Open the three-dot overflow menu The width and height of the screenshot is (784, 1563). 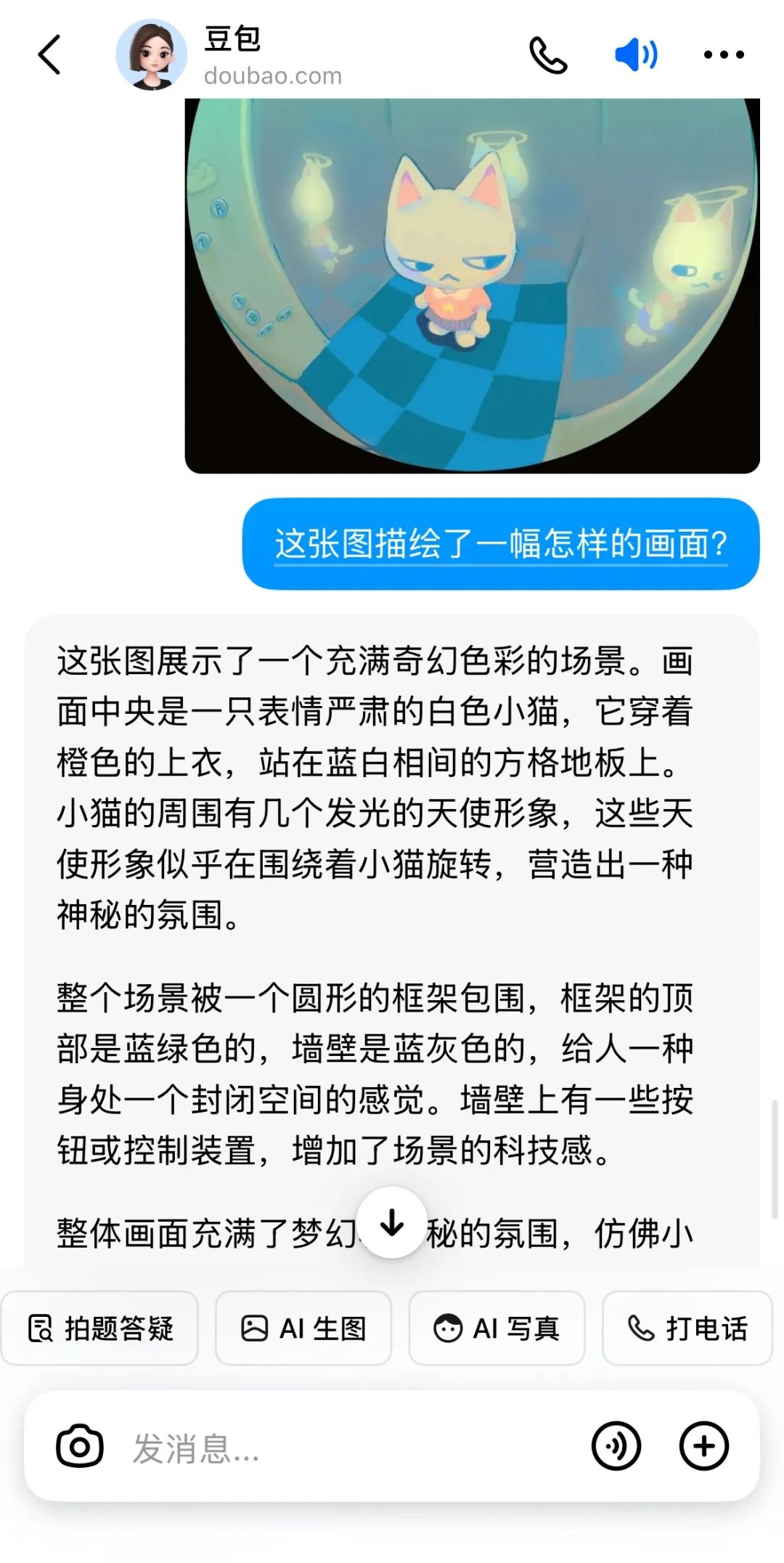point(724,54)
